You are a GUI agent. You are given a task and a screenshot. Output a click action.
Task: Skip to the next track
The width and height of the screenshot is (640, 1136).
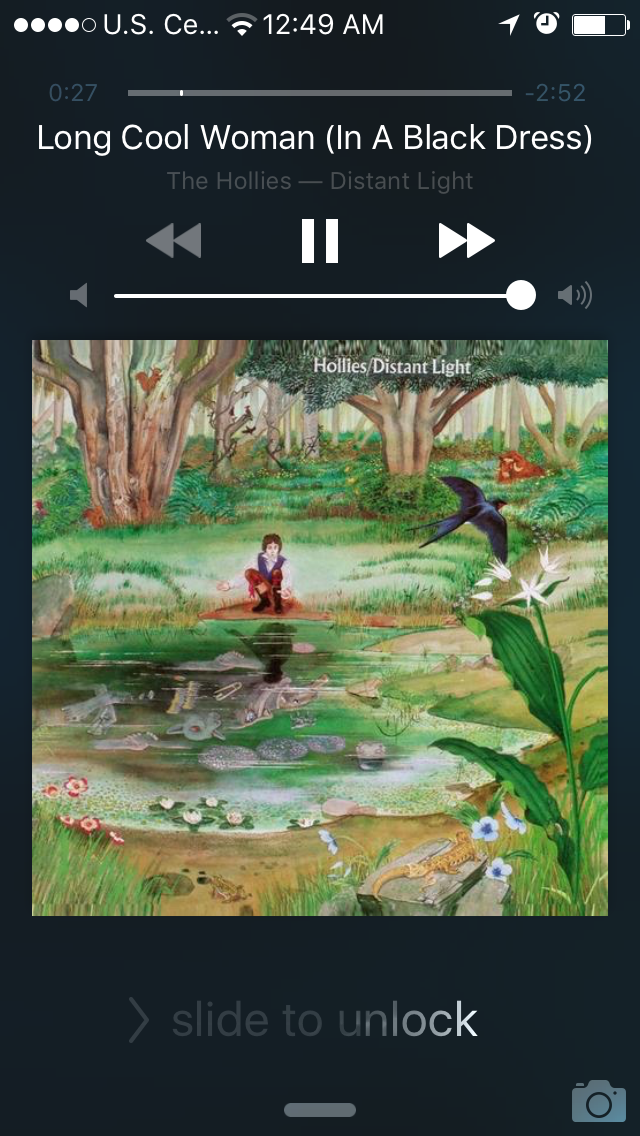tap(467, 241)
